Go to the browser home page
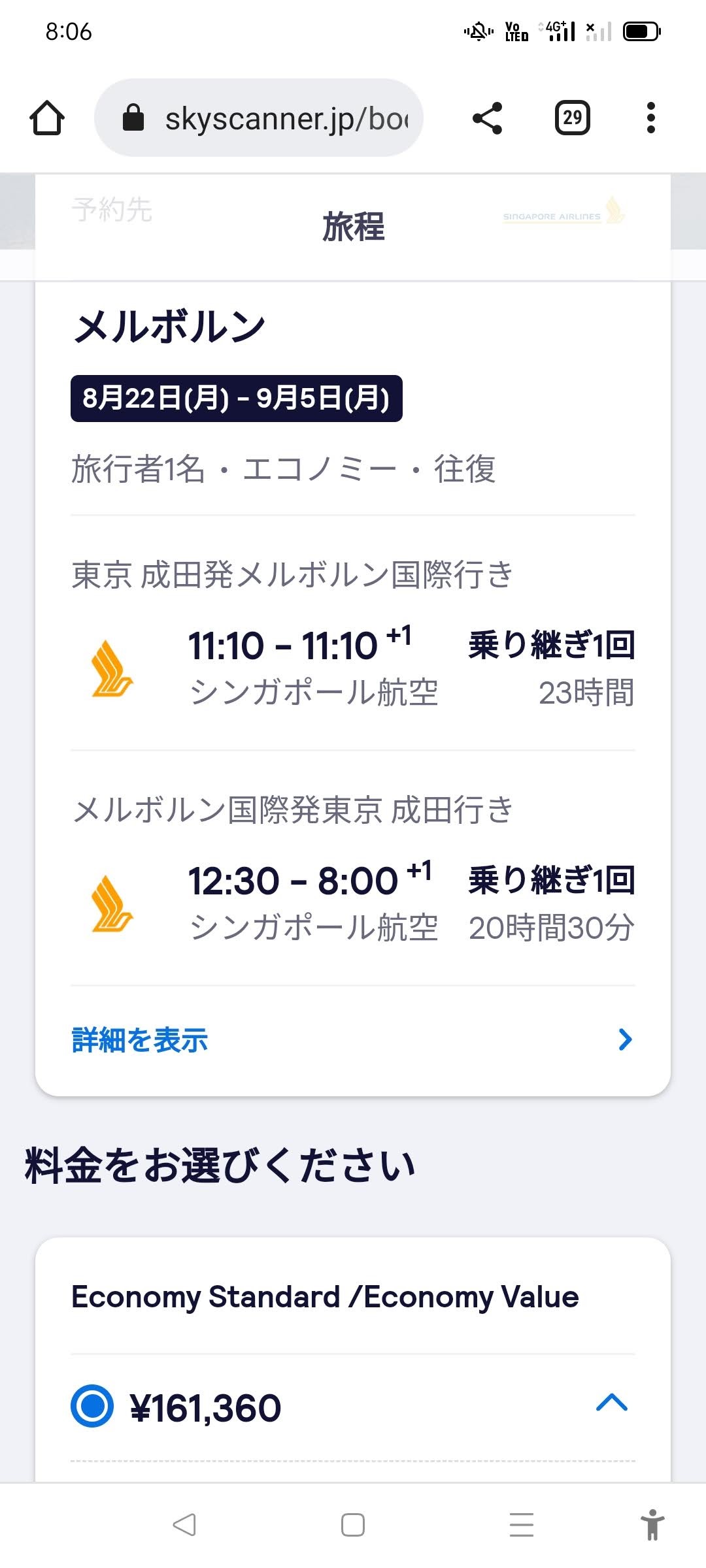This screenshot has height=1568, width=706. pyautogui.click(x=47, y=118)
